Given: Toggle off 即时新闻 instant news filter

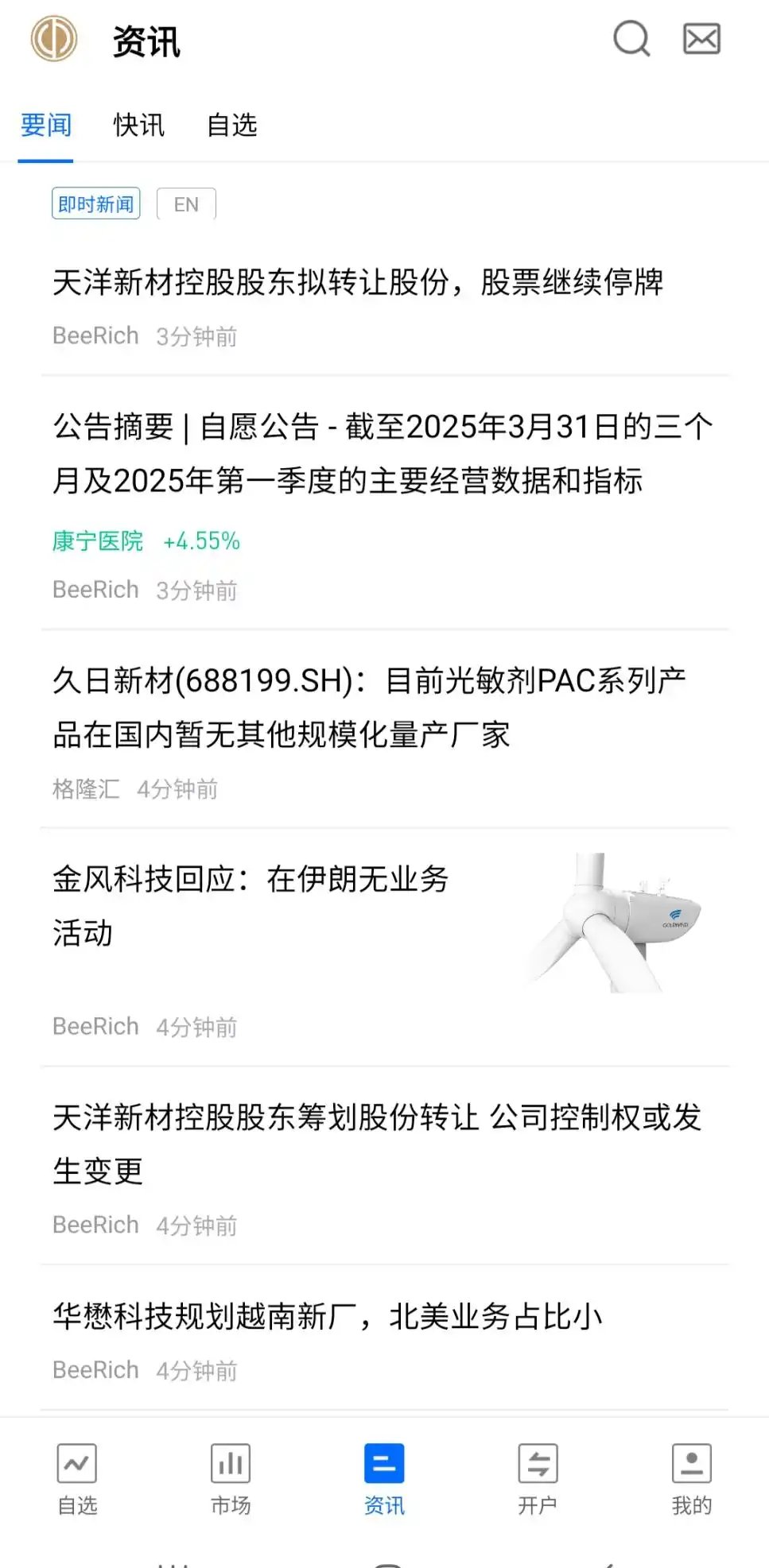Looking at the screenshot, I should (95, 203).
